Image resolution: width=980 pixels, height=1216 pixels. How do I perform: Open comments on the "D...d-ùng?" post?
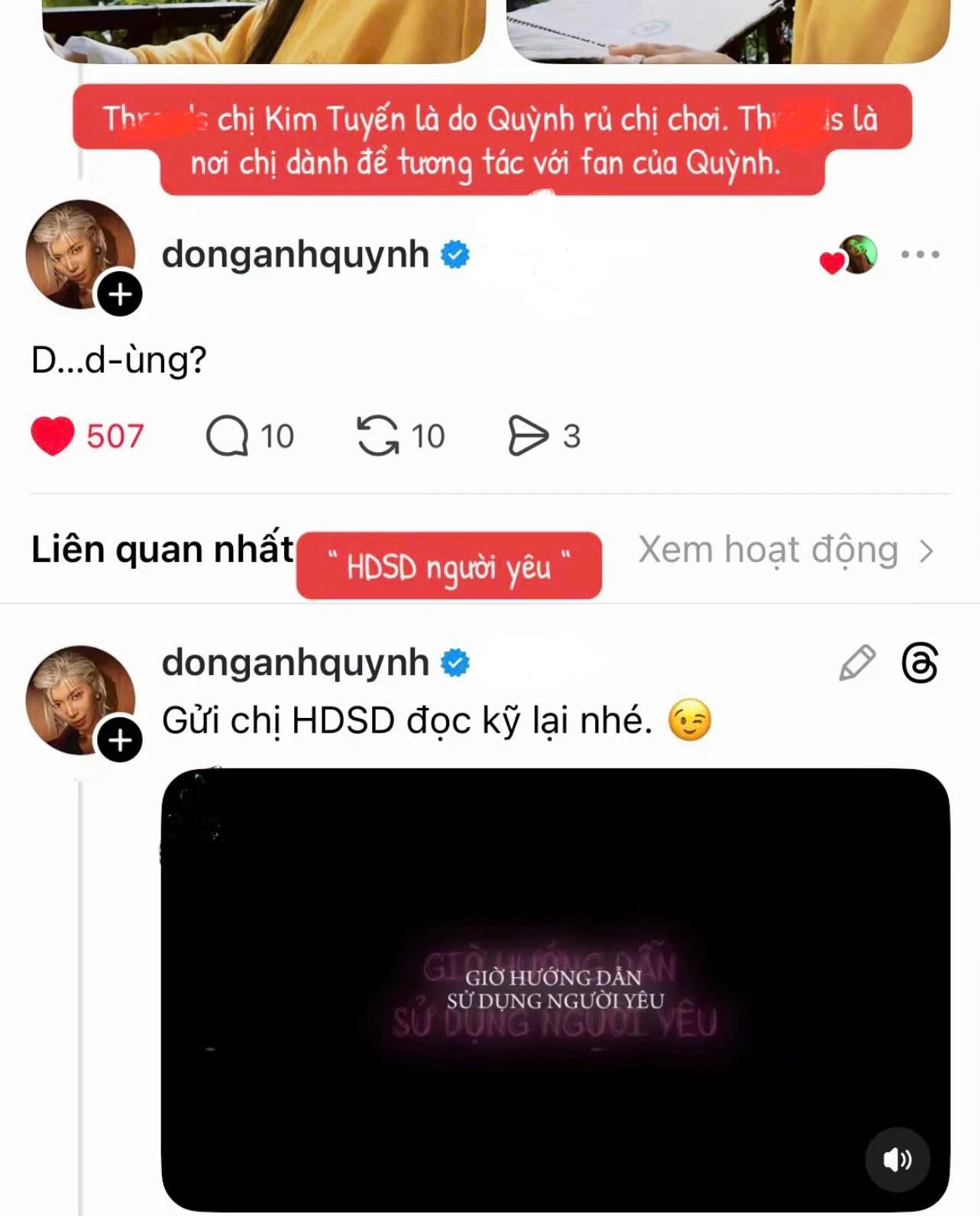(227, 436)
